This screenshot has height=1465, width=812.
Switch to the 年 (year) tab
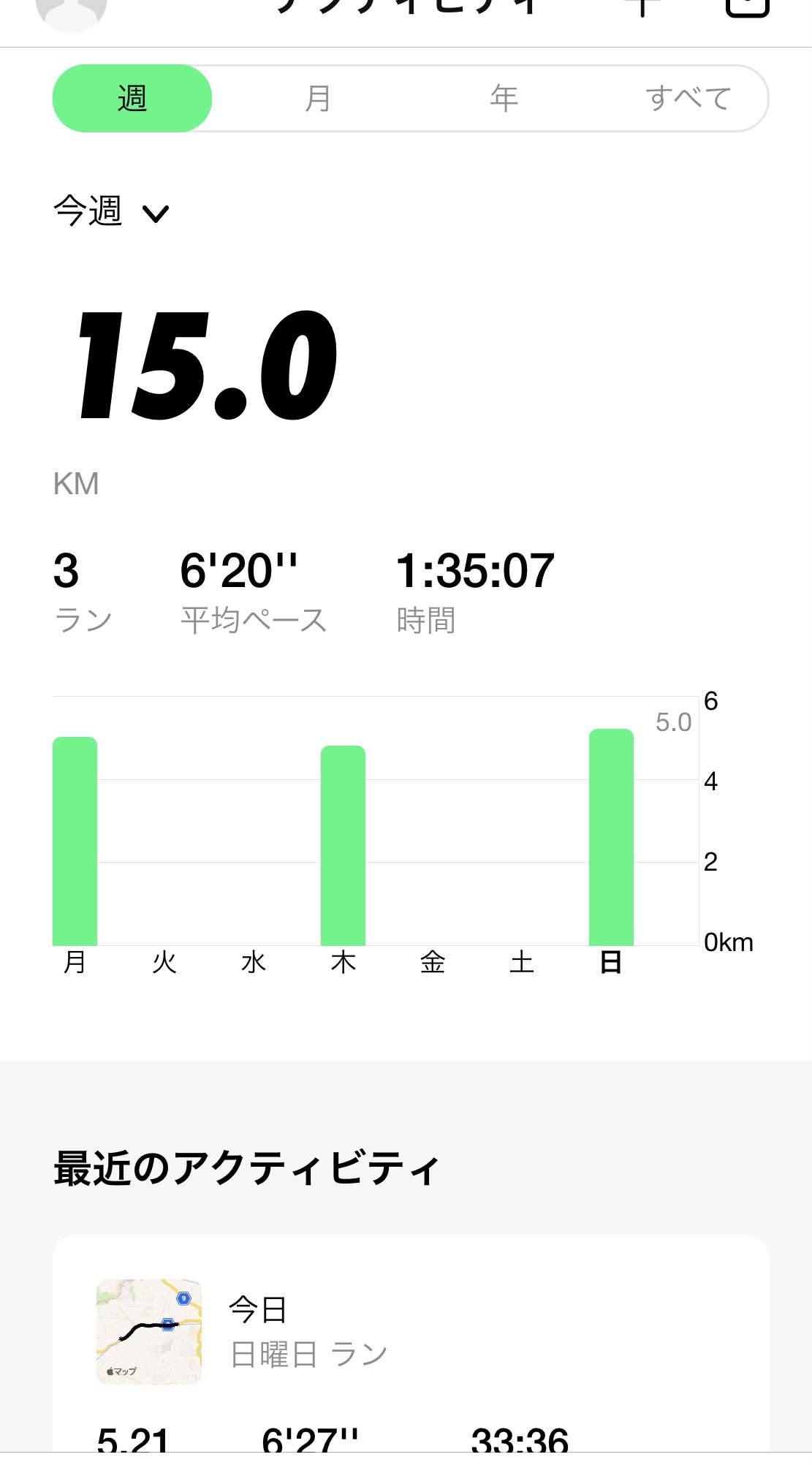(504, 99)
